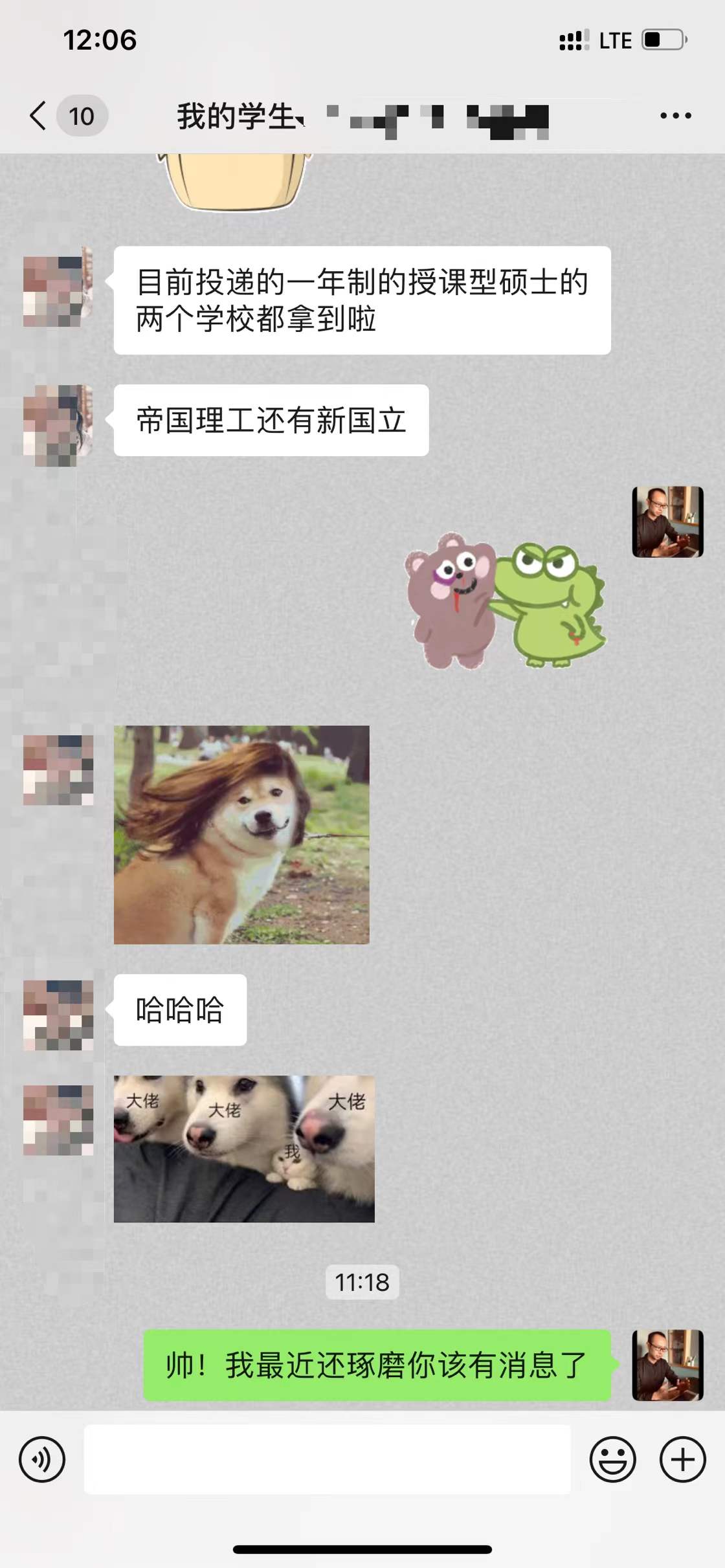Image resolution: width=725 pixels, height=1568 pixels.
Task: View the Shiba dog with wig image
Action: (241, 835)
